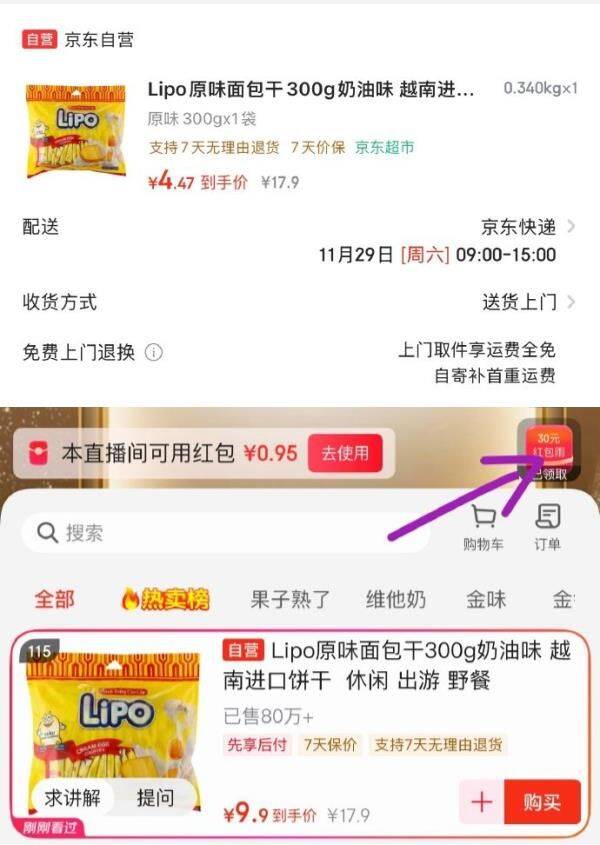
Task: Tap 求讲解 on the Lipo product
Action: pos(72,798)
